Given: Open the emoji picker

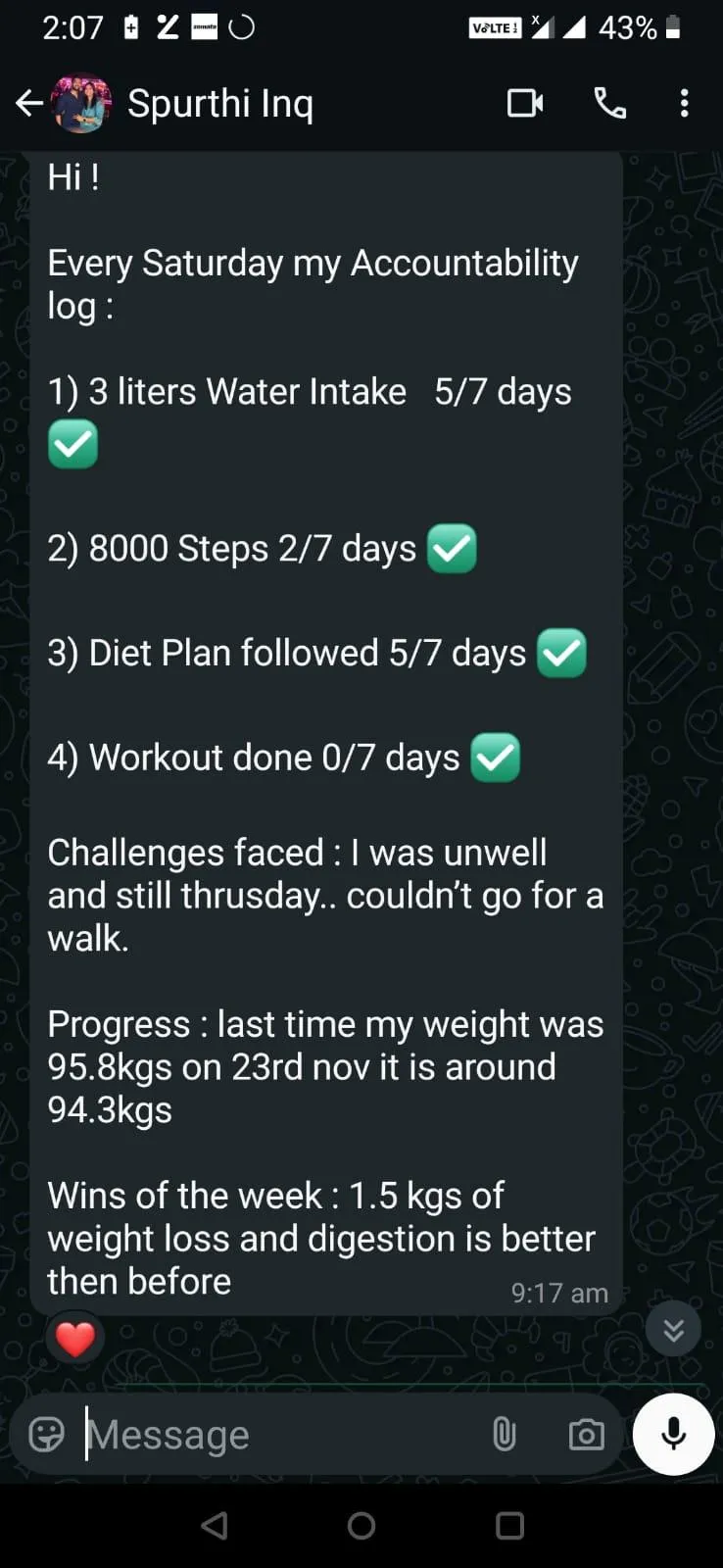Looking at the screenshot, I should pyautogui.click(x=46, y=1435).
